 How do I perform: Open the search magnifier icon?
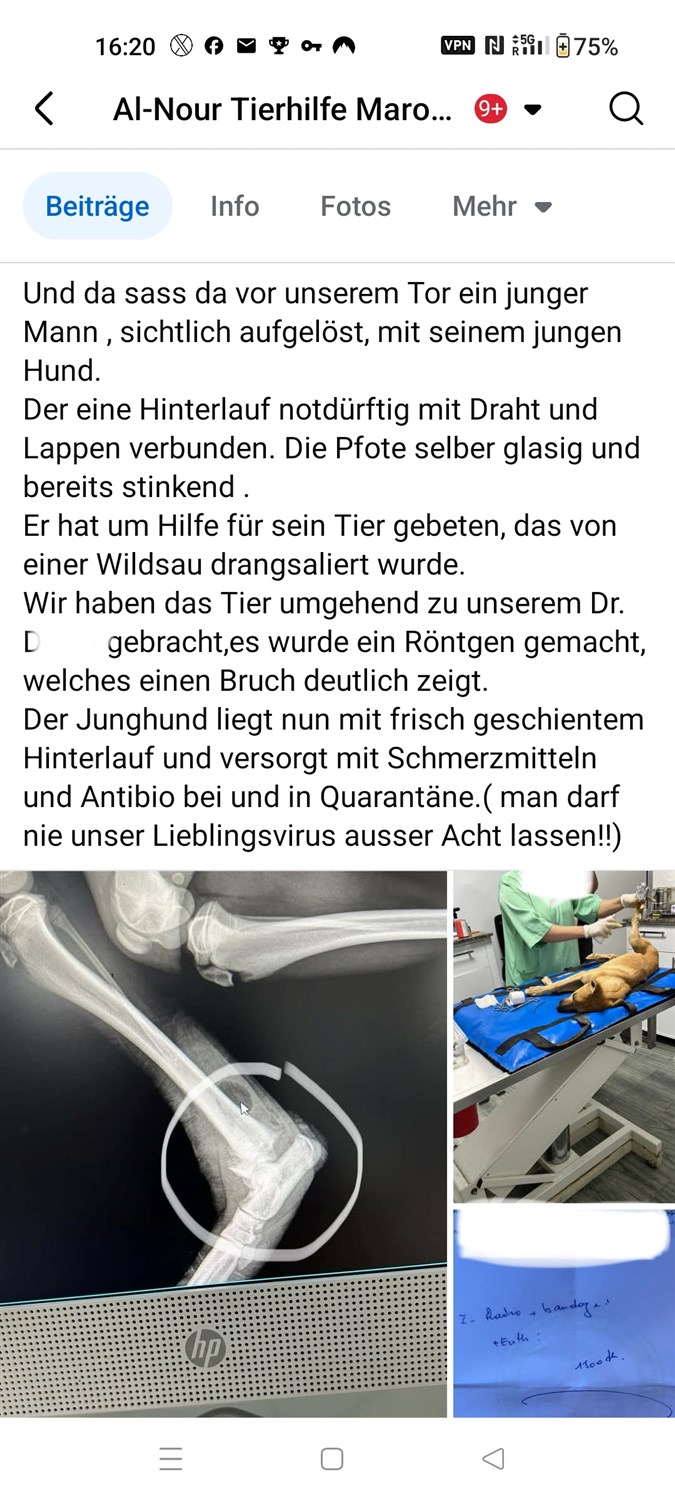[626, 109]
